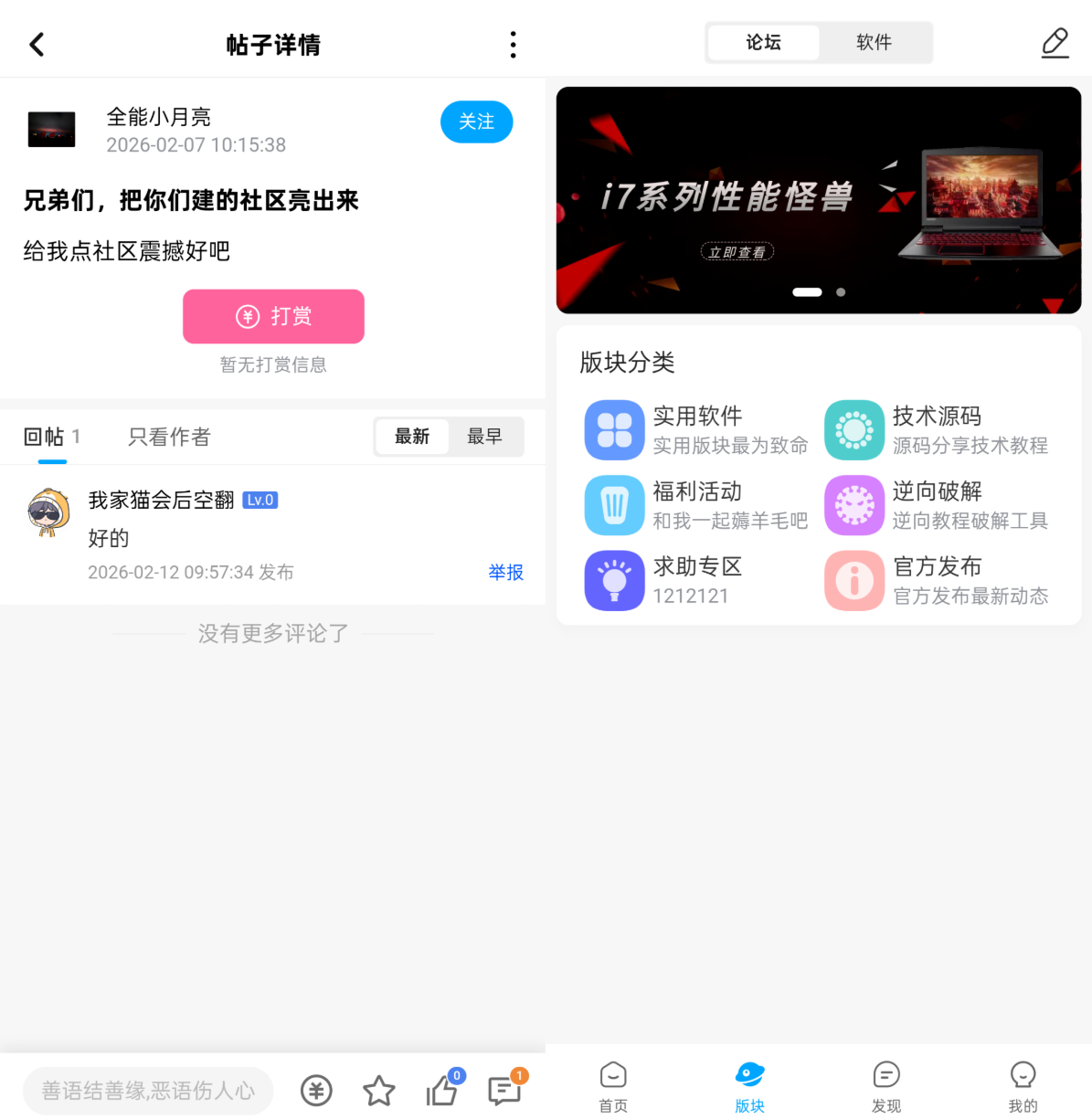The image size is (1092, 1119).
Task: Open the 我的 tab in bottom navigation
Action: tap(1022, 1085)
